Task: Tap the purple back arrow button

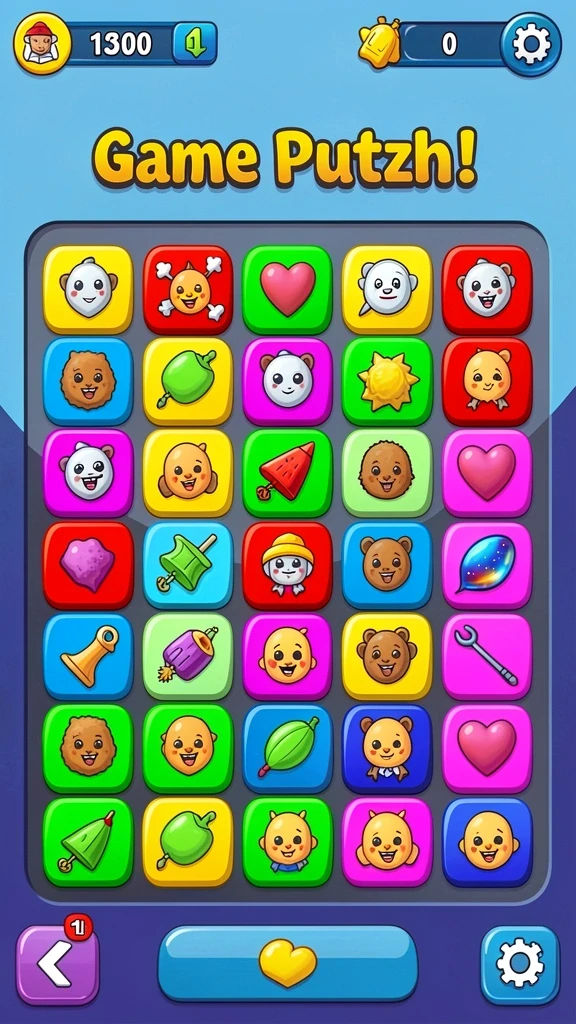Action: click(57, 964)
